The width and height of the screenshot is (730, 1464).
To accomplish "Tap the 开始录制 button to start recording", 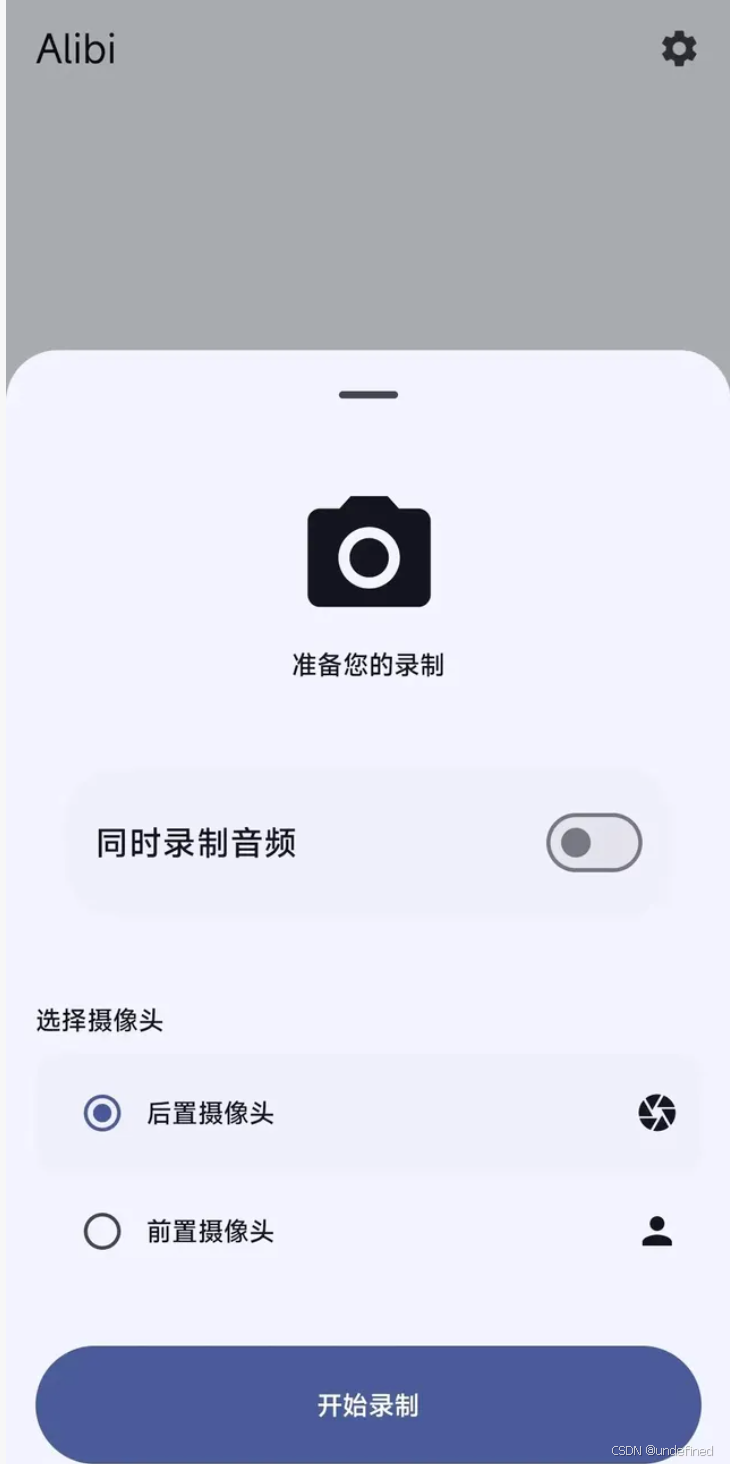I will tap(368, 1404).
